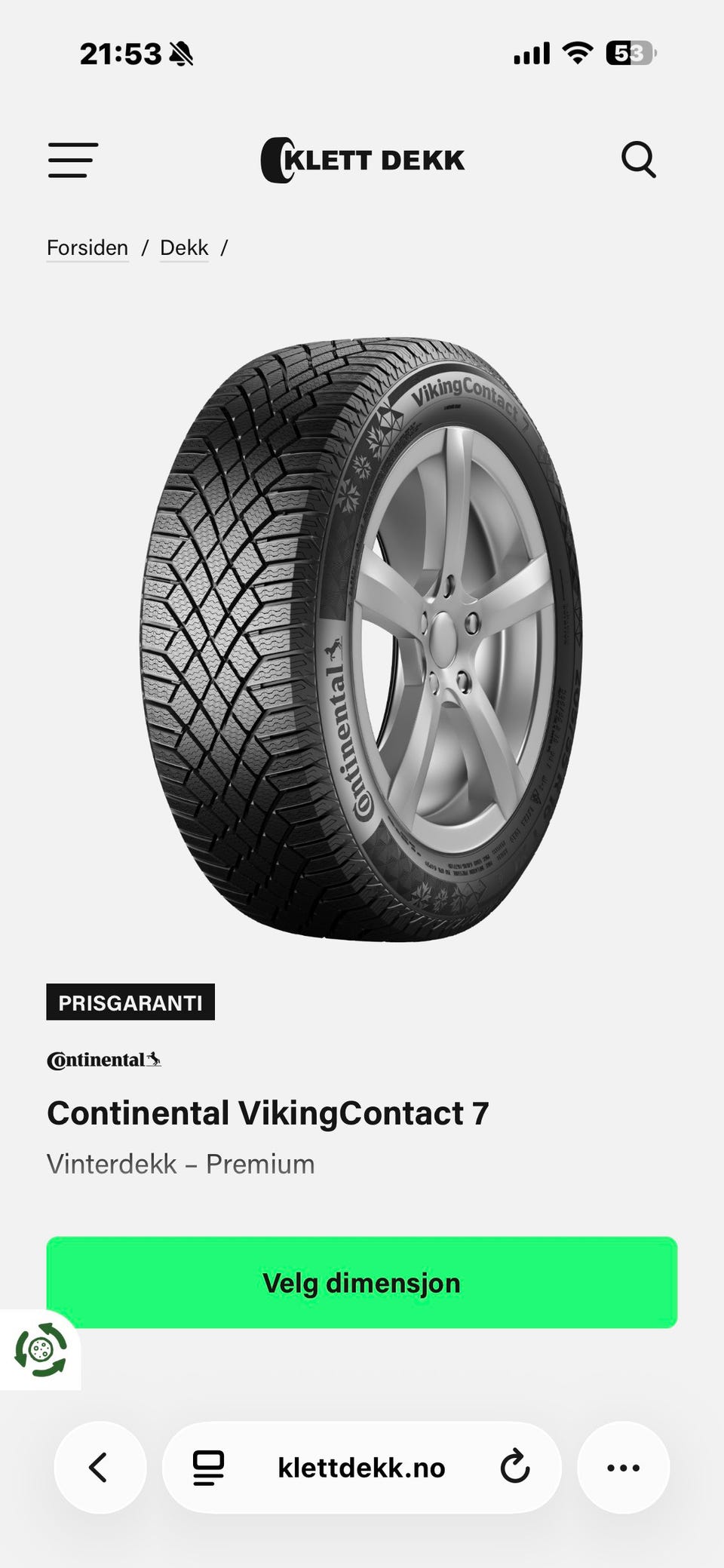Go back to the previous page

click(100, 1468)
